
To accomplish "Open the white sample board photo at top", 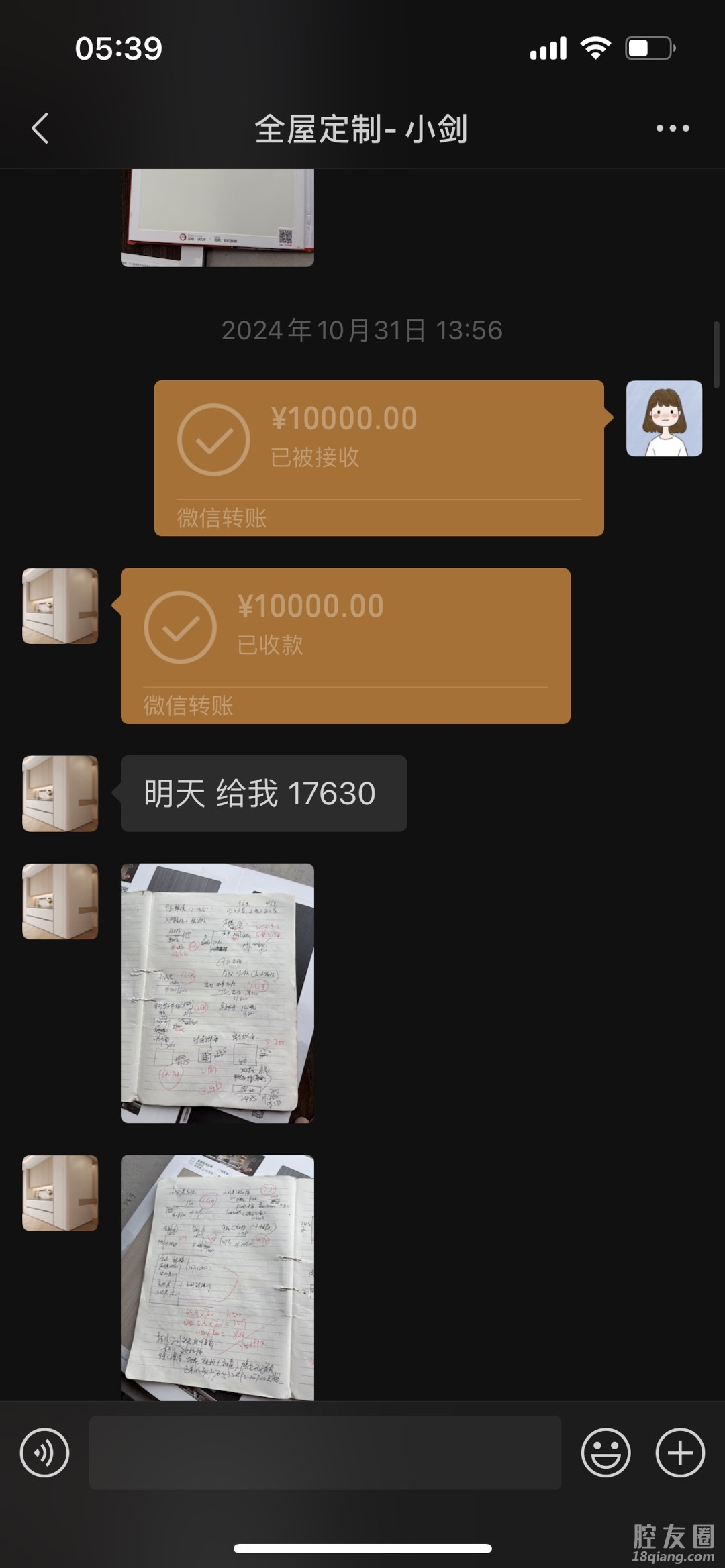I will click(x=217, y=217).
